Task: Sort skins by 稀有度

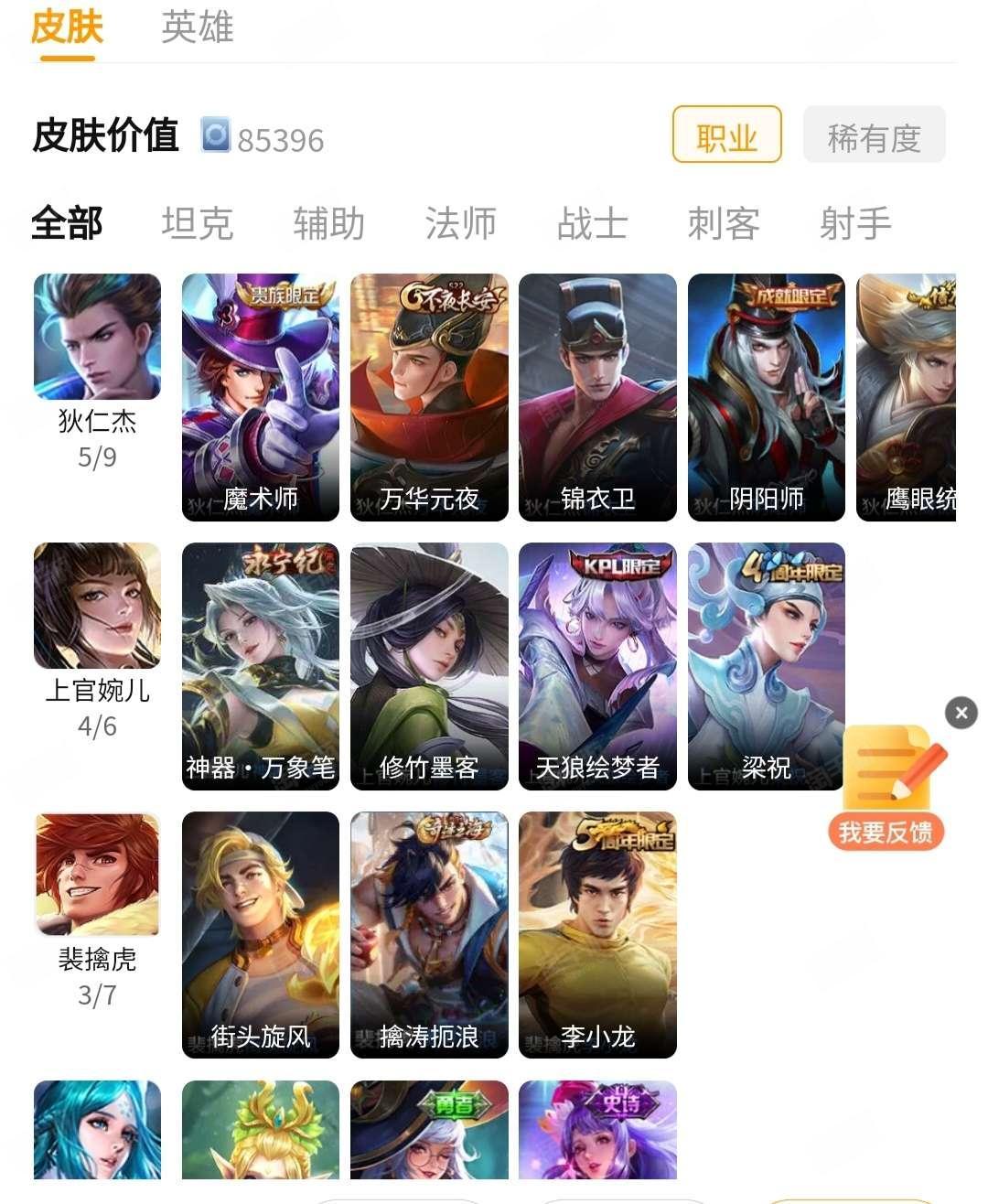Action: coord(874,135)
